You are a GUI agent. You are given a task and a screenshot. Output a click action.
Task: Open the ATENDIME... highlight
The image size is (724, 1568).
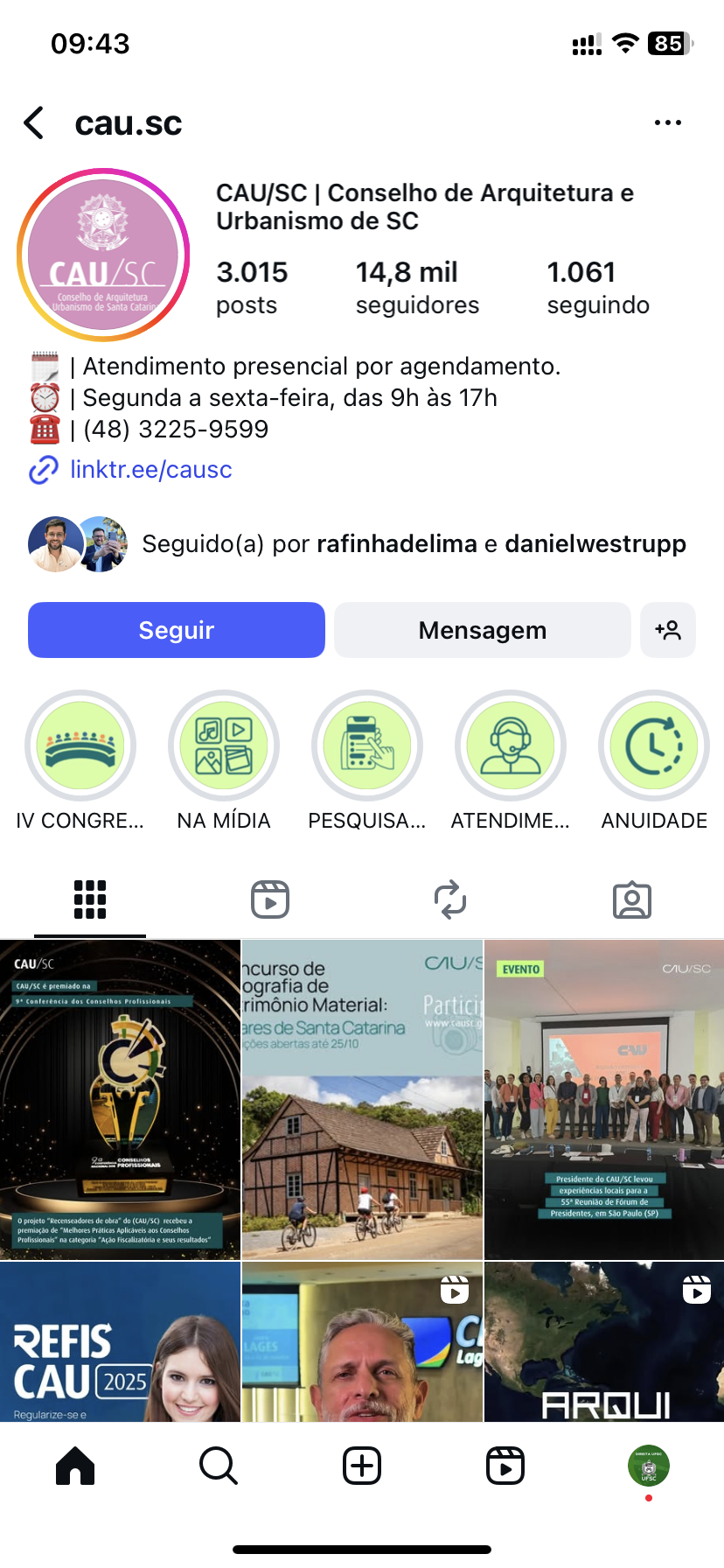pos(511,745)
